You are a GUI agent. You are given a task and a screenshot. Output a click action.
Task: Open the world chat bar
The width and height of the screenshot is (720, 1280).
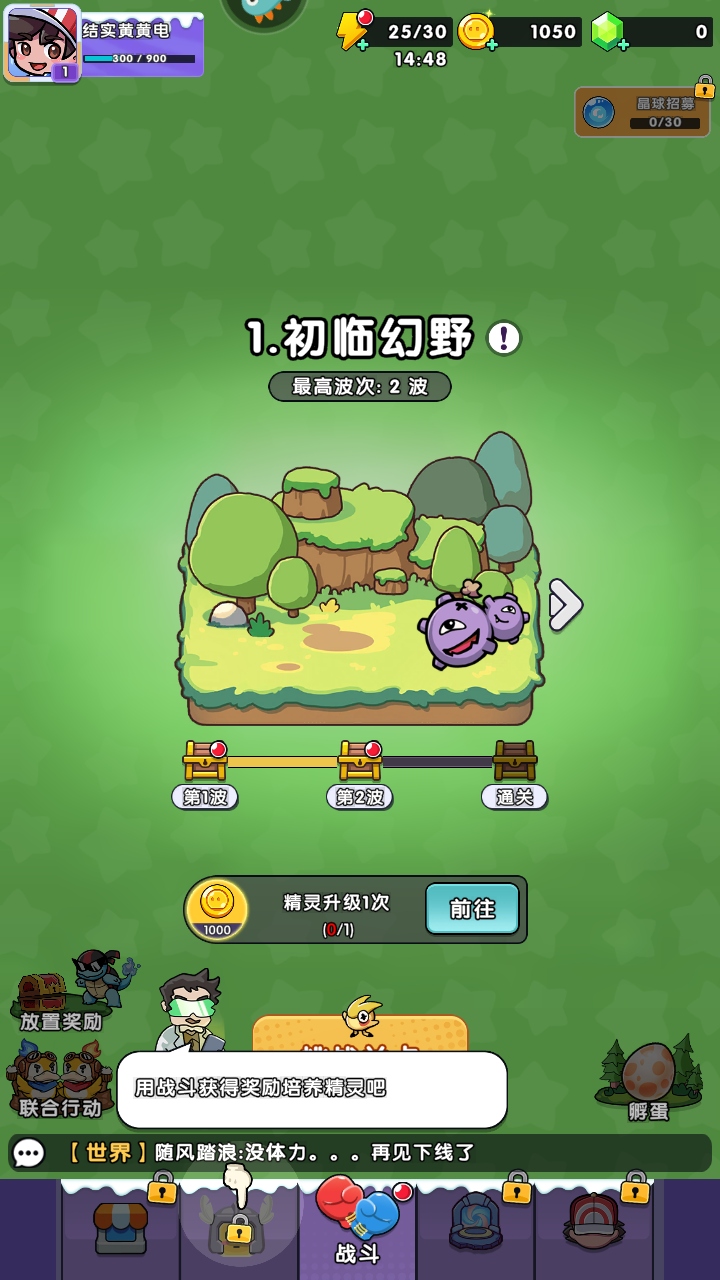360,1153
